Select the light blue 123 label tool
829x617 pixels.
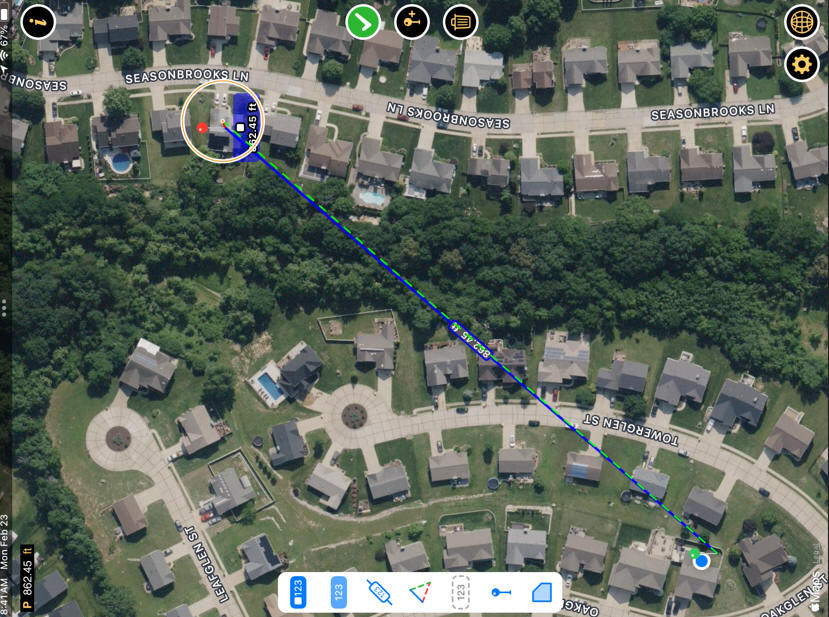[x=339, y=592]
